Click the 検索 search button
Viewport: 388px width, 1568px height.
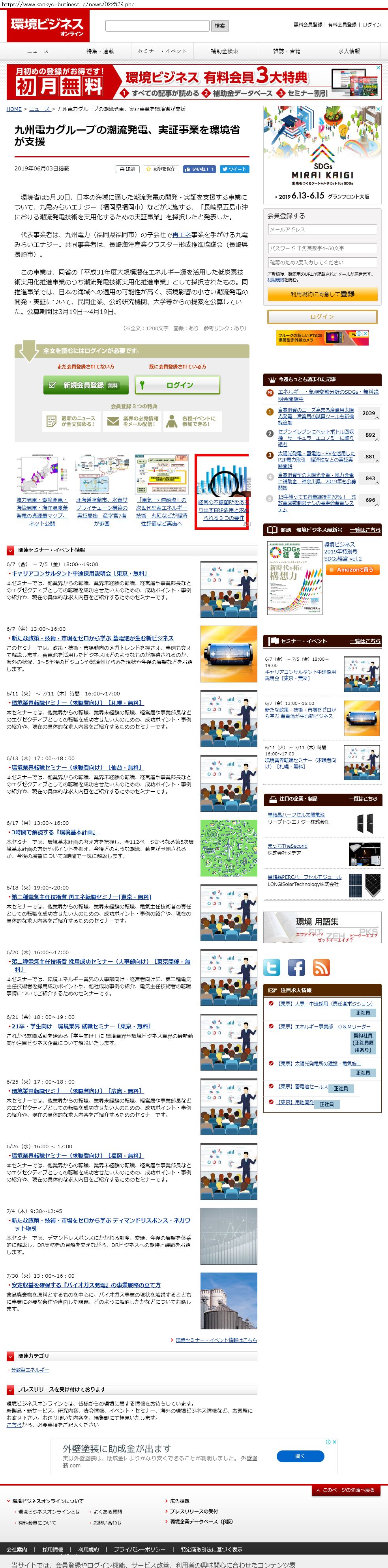click(x=220, y=26)
